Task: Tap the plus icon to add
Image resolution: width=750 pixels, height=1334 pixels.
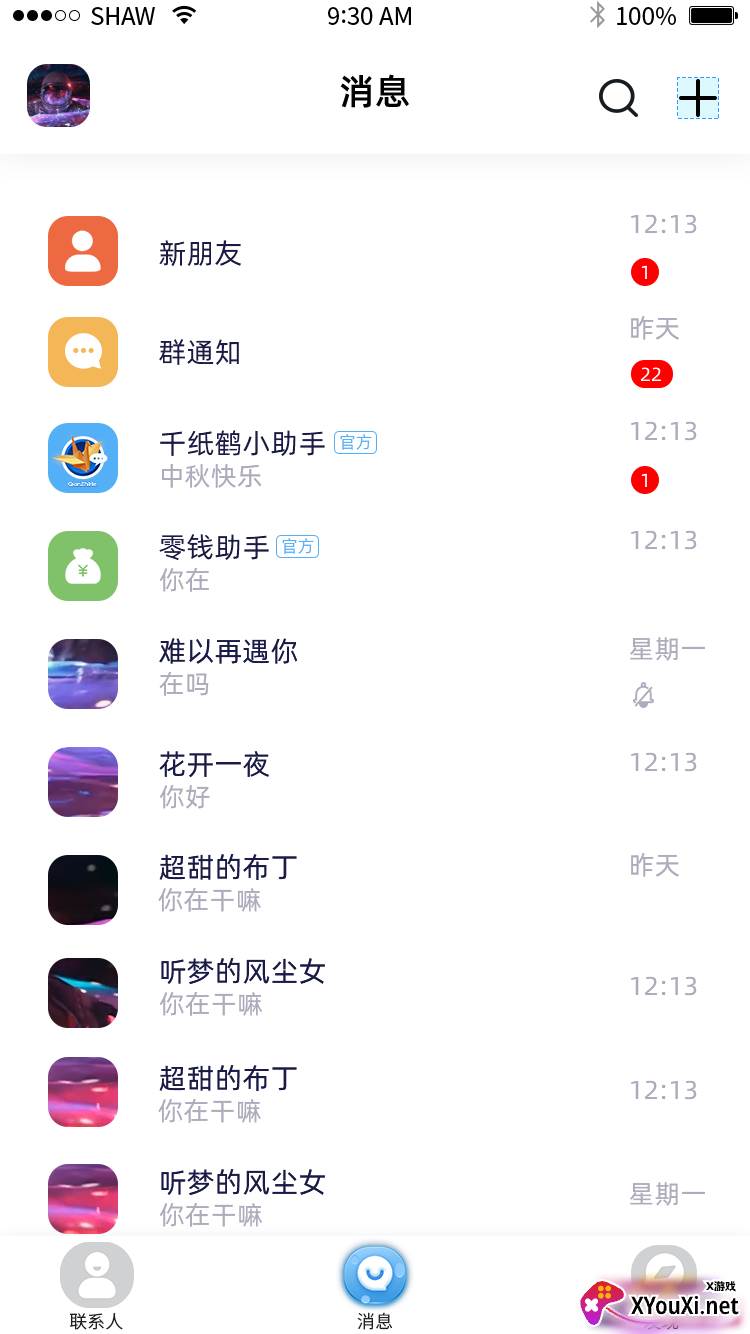Action: [x=697, y=98]
